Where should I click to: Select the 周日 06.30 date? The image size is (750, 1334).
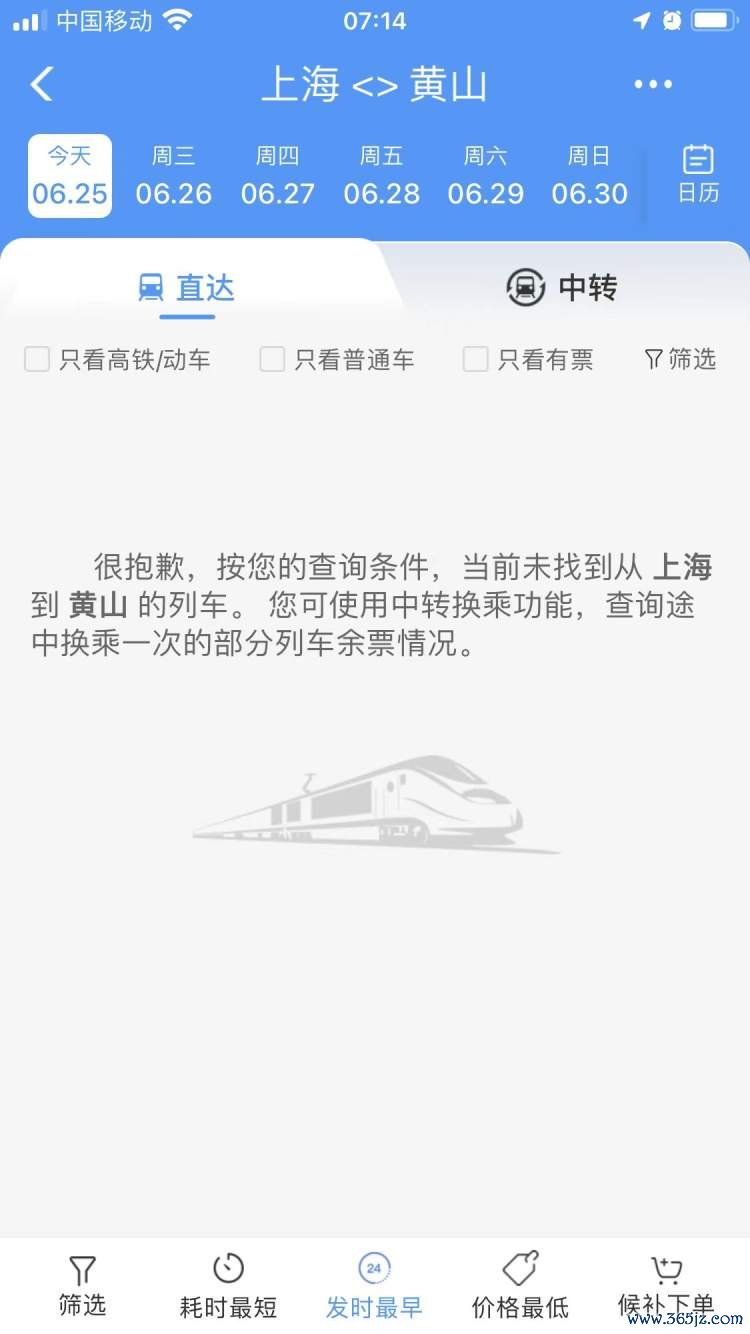tap(590, 176)
